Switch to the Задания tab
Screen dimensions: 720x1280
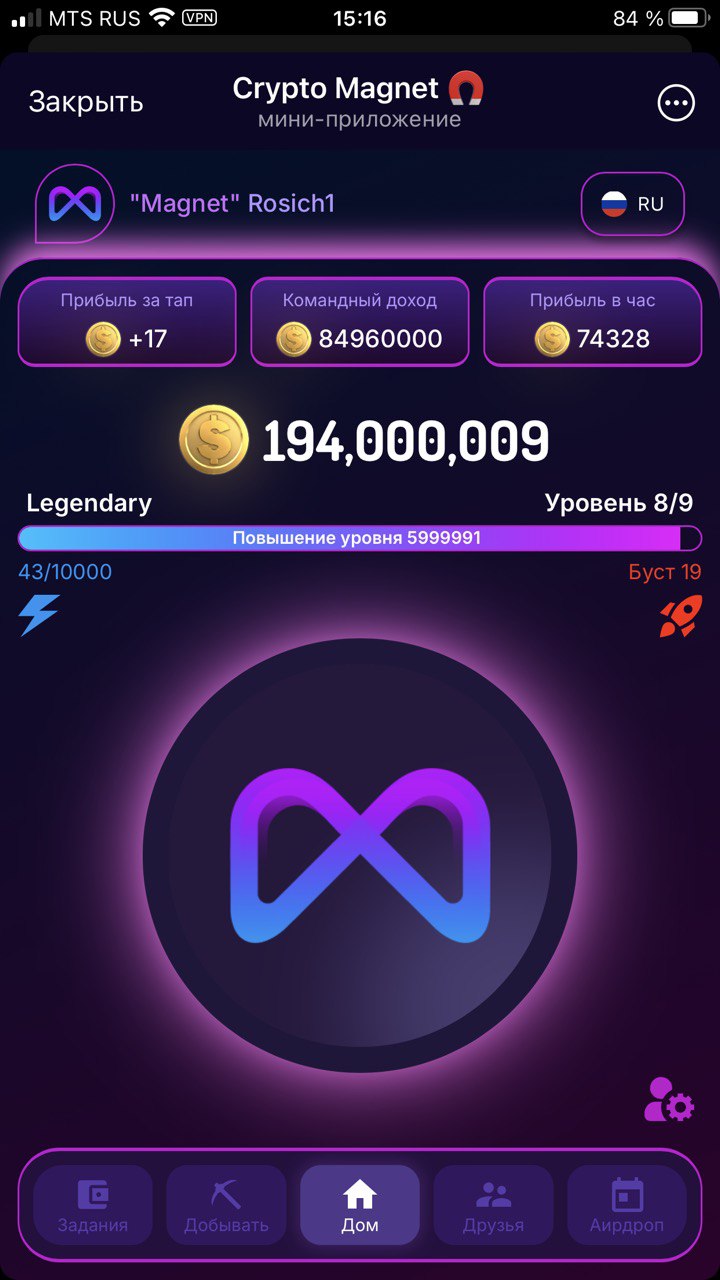coord(93,1205)
